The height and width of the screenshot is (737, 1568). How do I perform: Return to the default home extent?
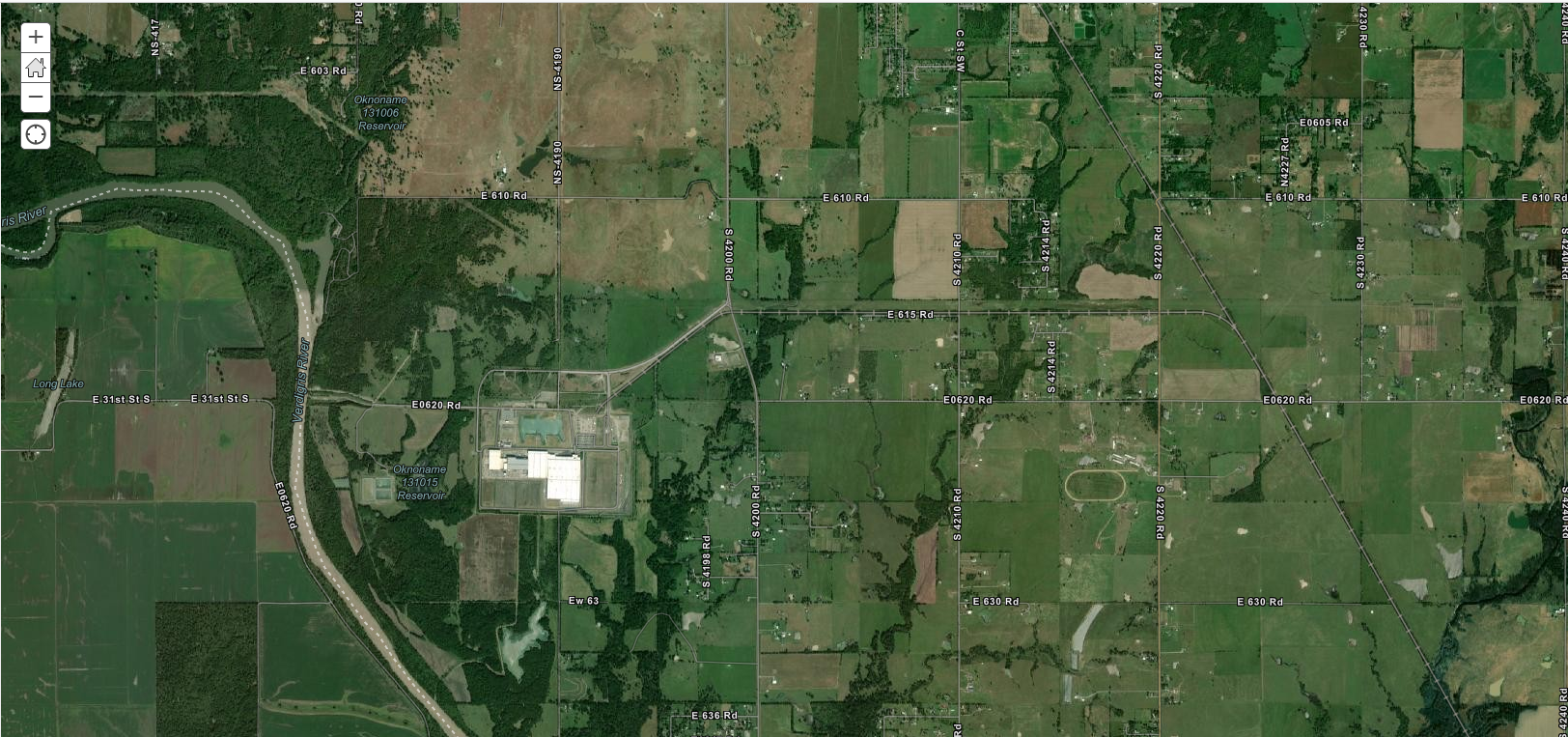(36, 68)
